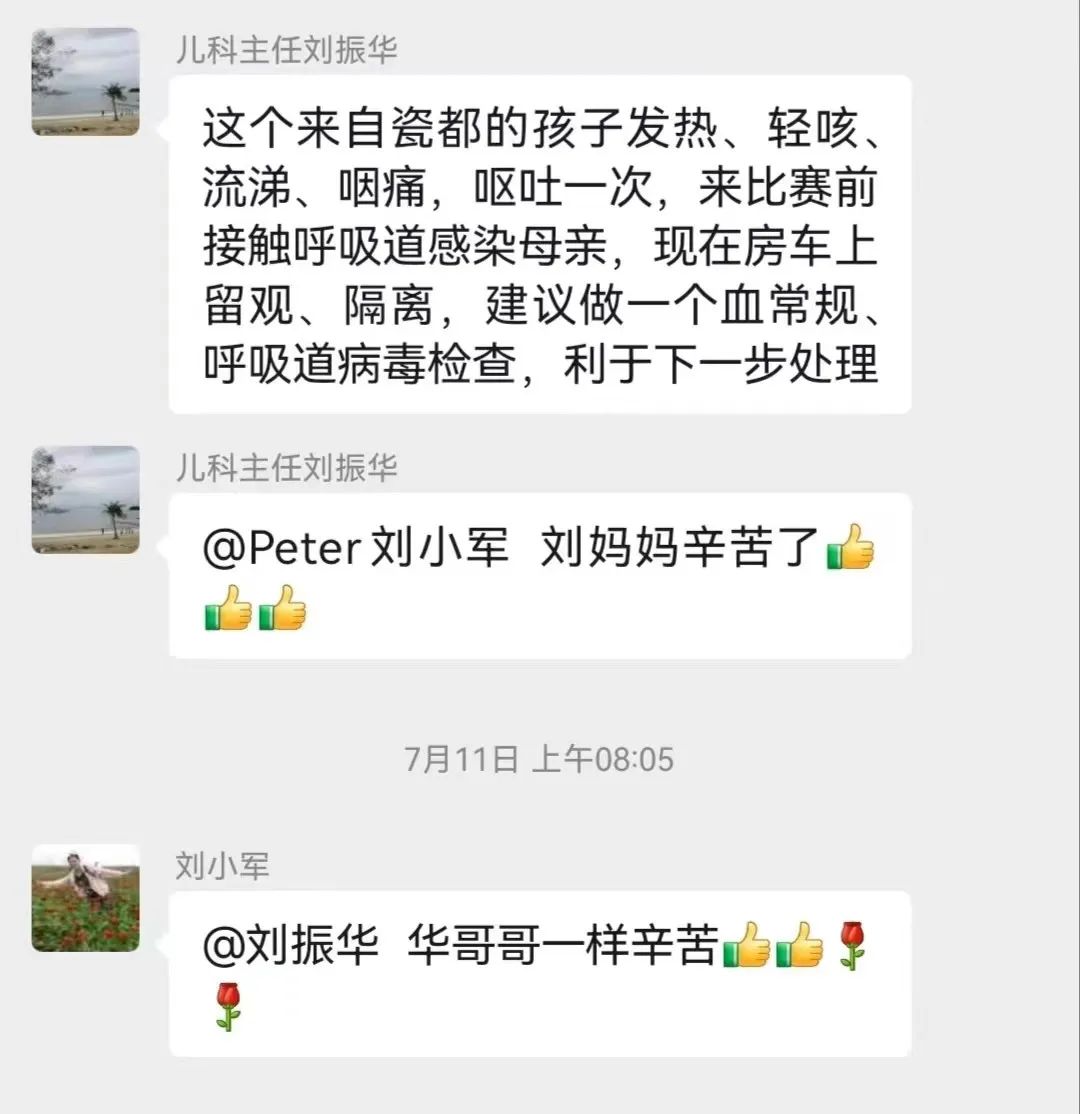Tap 刘振华's avatar next to 刘妈妈辛苦了 message
The image size is (1080, 1114).
point(85,499)
